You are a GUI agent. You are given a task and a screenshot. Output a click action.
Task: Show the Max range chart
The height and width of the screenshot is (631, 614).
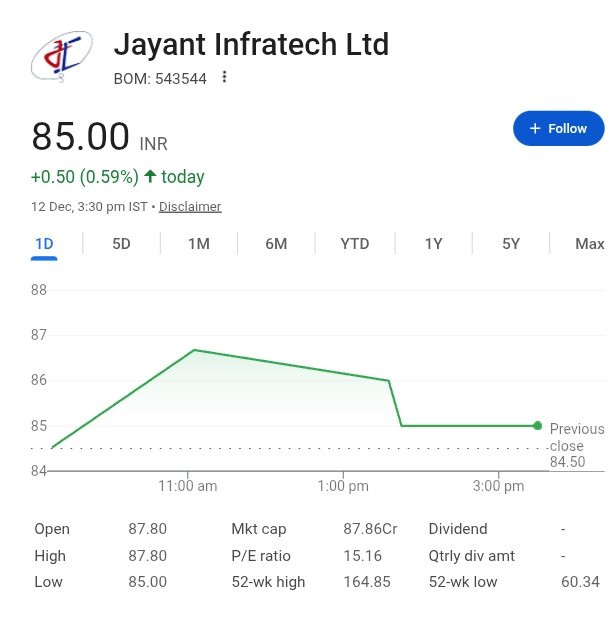589,244
